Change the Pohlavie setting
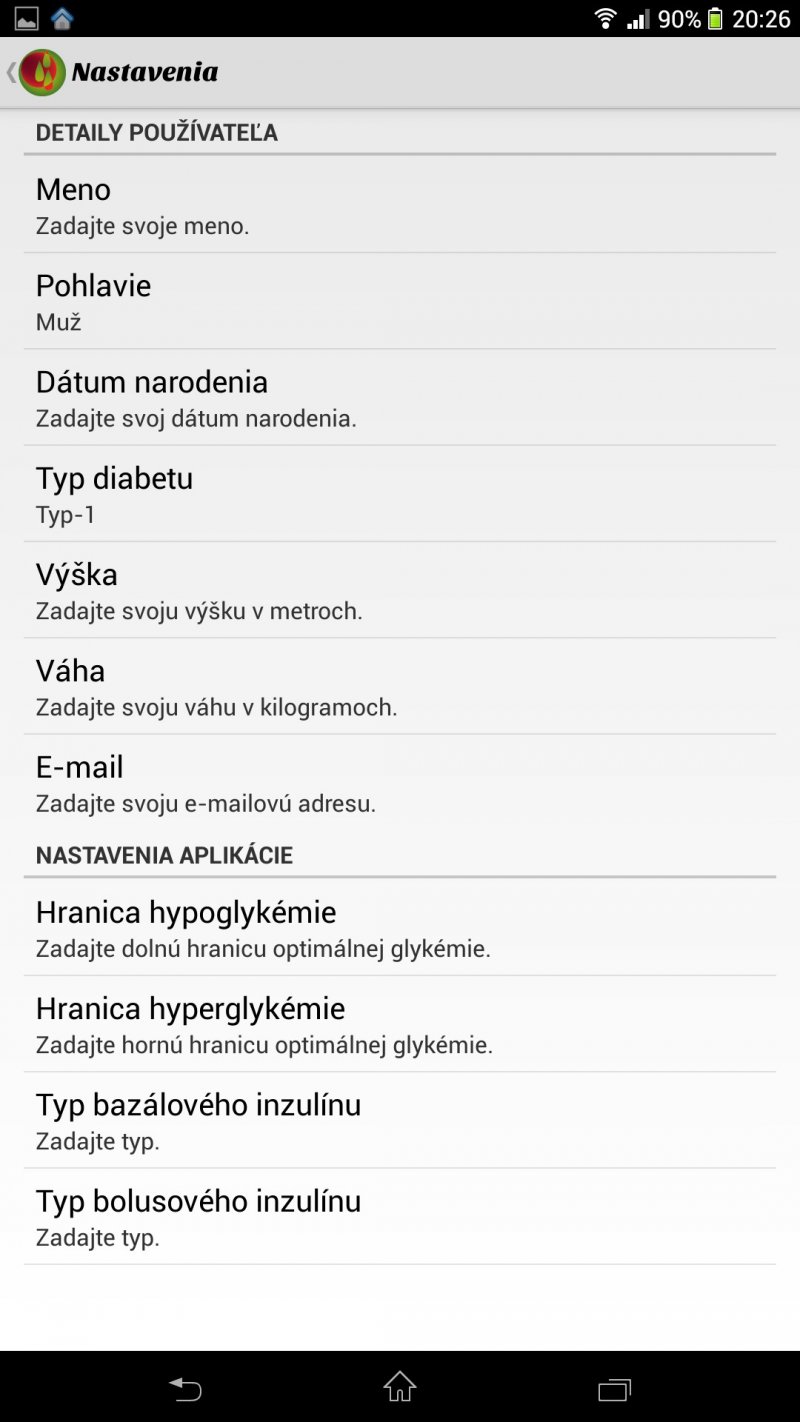Screen dimensions: 800x1422 point(400,301)
